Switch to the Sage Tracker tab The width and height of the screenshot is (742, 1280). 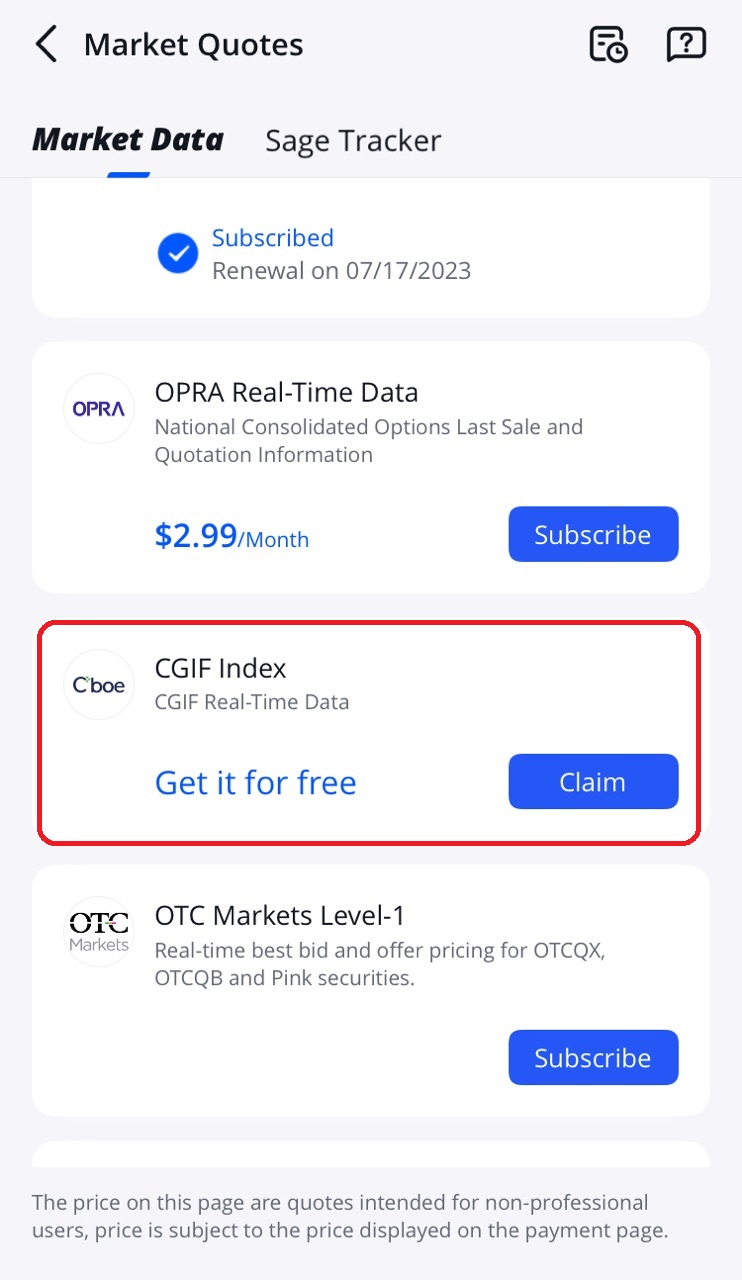352,140
